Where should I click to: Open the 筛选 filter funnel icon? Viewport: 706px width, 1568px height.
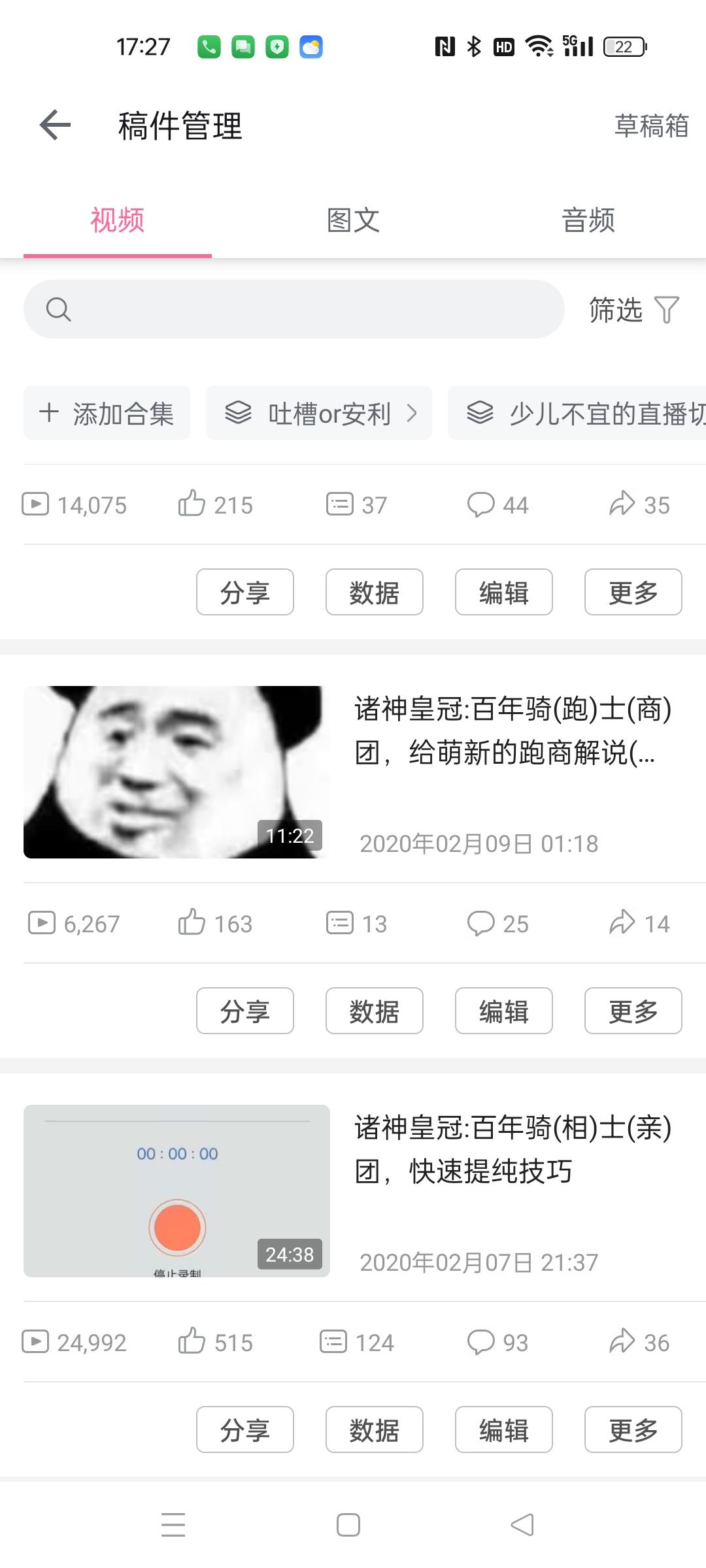pyautogui.click(x=666, y=311)
